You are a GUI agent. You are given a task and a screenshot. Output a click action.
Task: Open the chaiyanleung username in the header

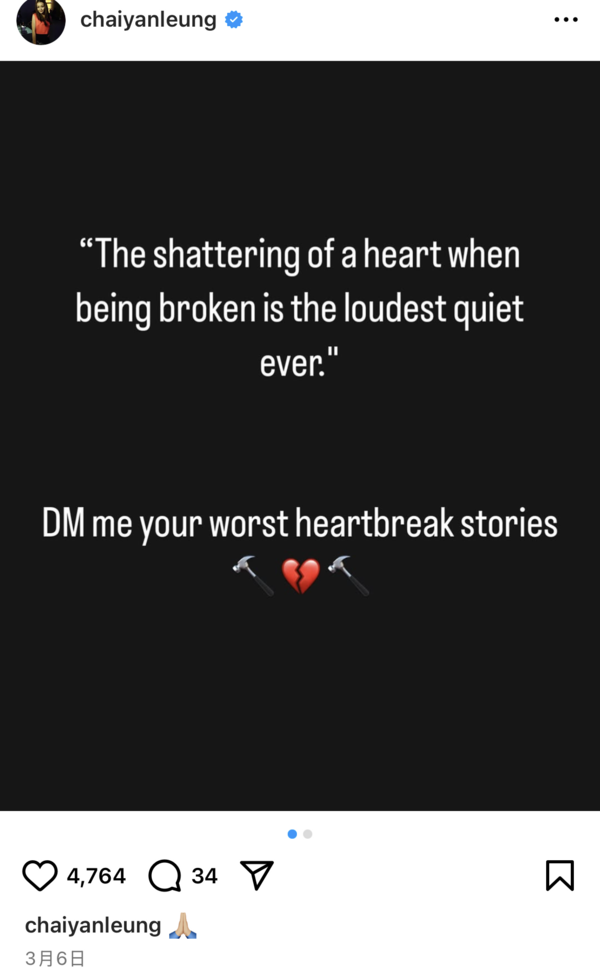(x=148, y=20)
